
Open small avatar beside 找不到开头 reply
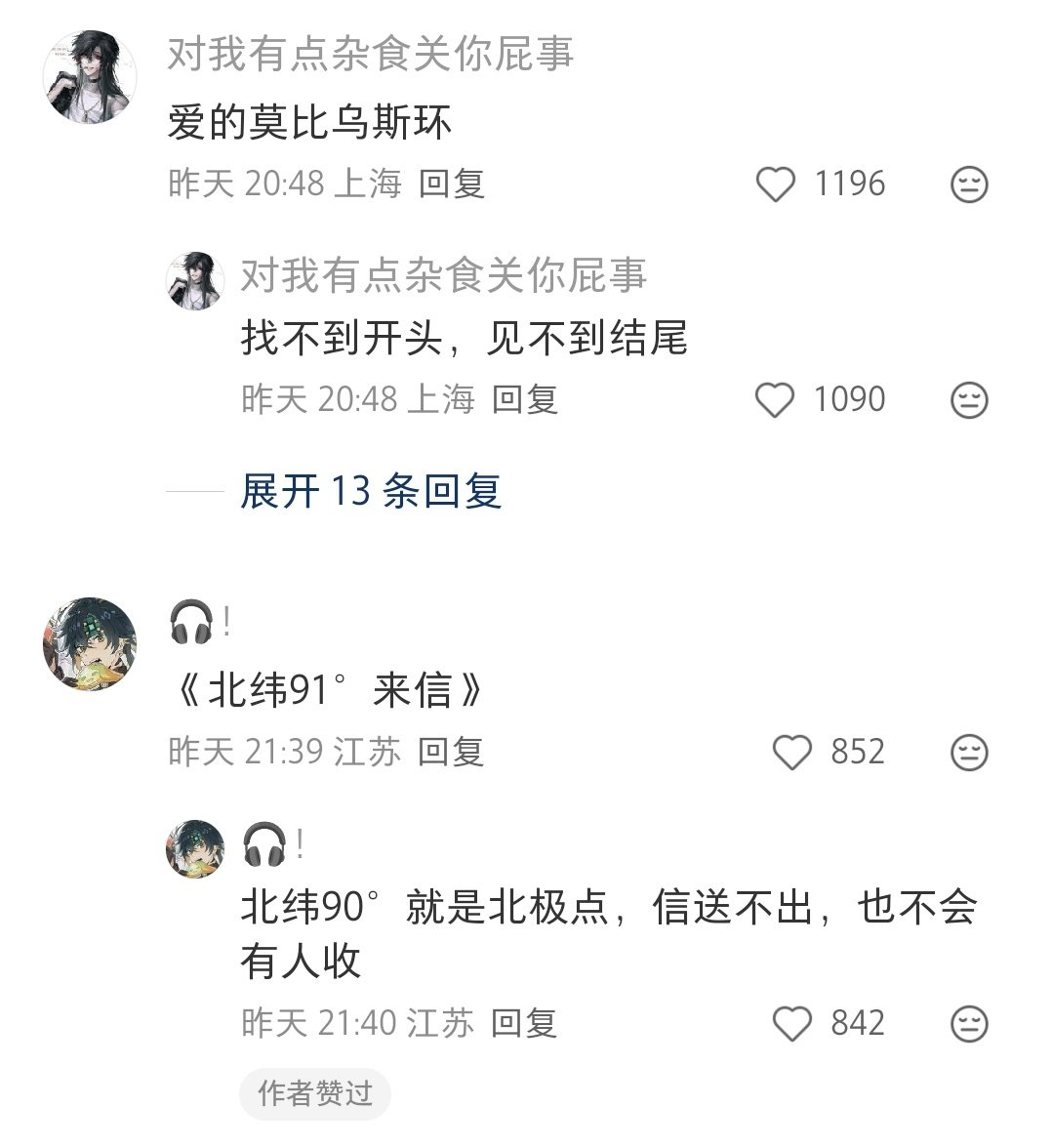click(196, 281)
